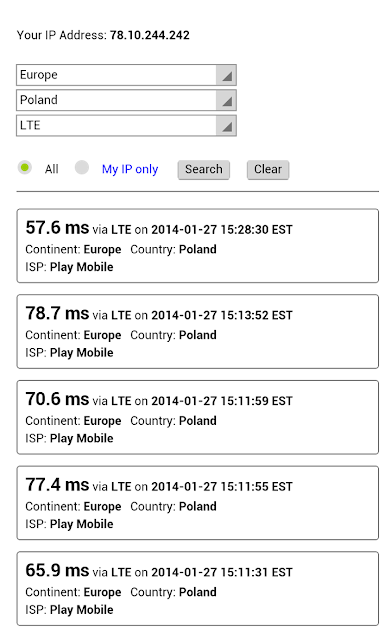Image resolution: width=391 pixels, height=640 pixels.
Task: Select the My IP only option
Action: point(82,168)
